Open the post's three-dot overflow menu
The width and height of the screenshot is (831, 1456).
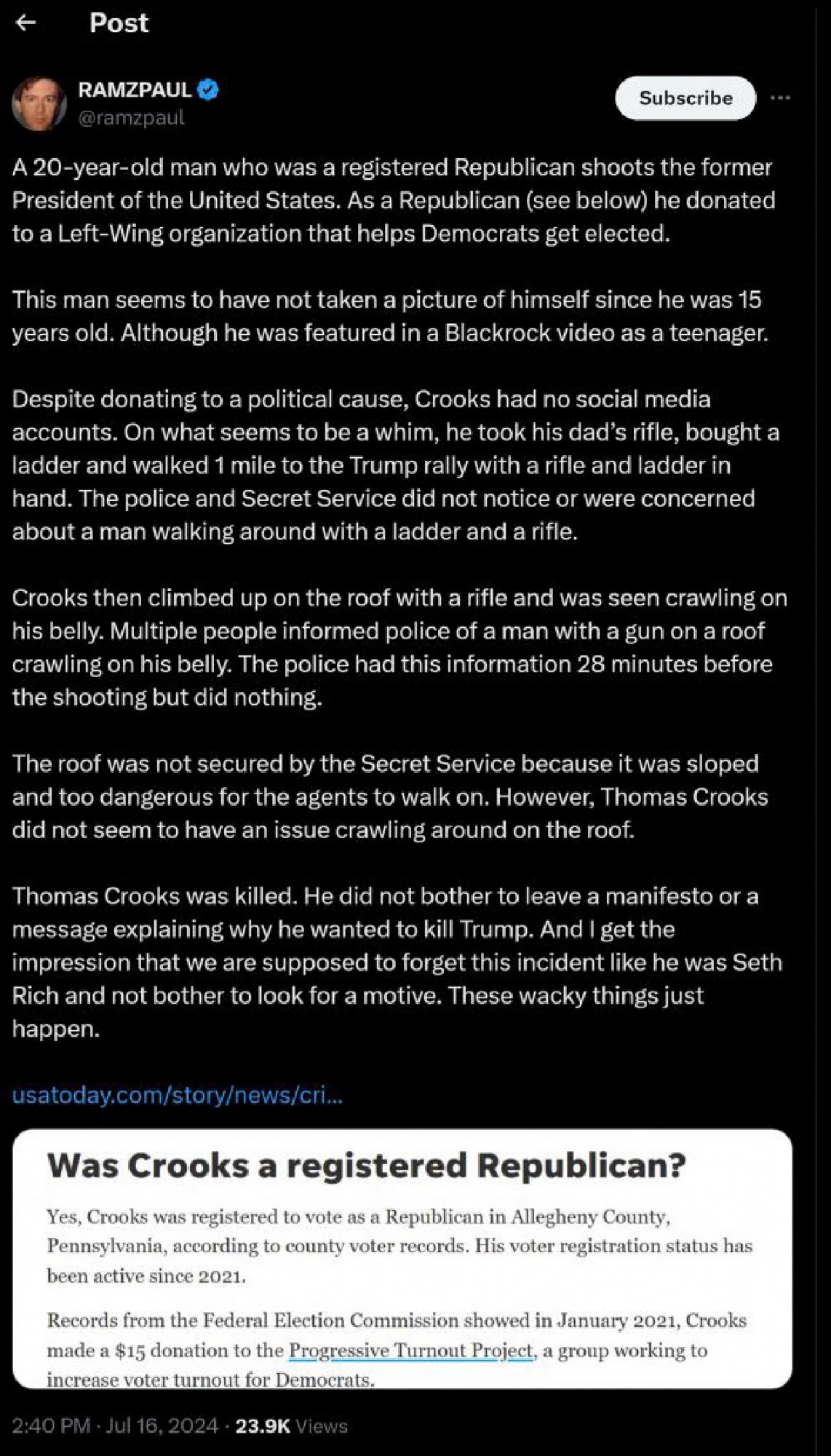click(x=780, y=98)
